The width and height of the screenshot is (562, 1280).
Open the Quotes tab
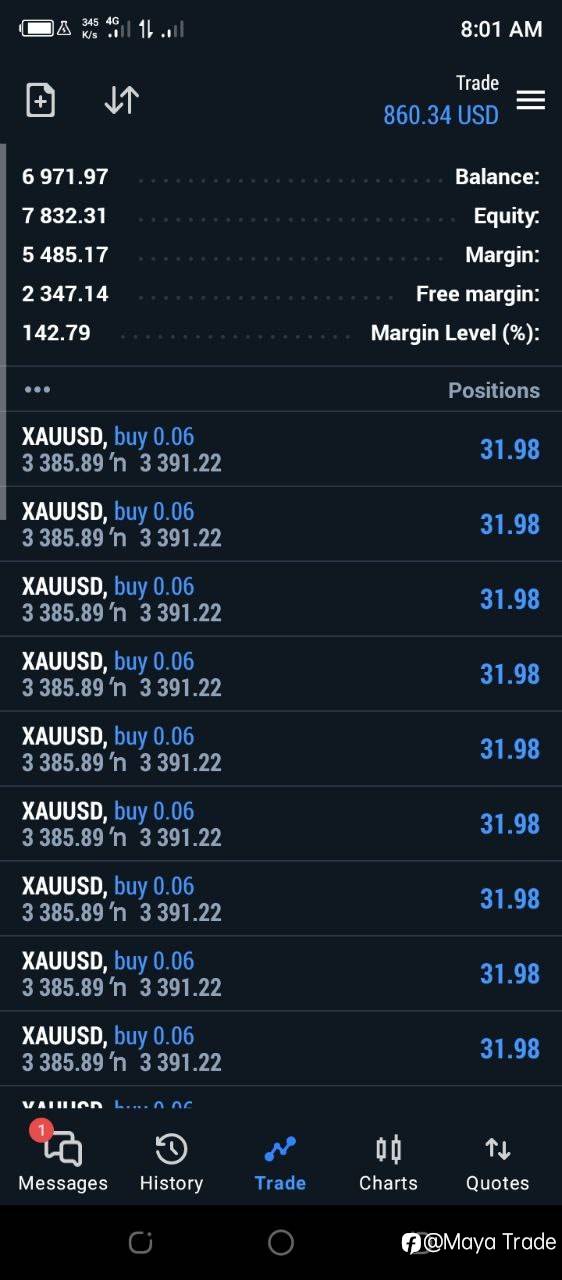coord(497,1162)
